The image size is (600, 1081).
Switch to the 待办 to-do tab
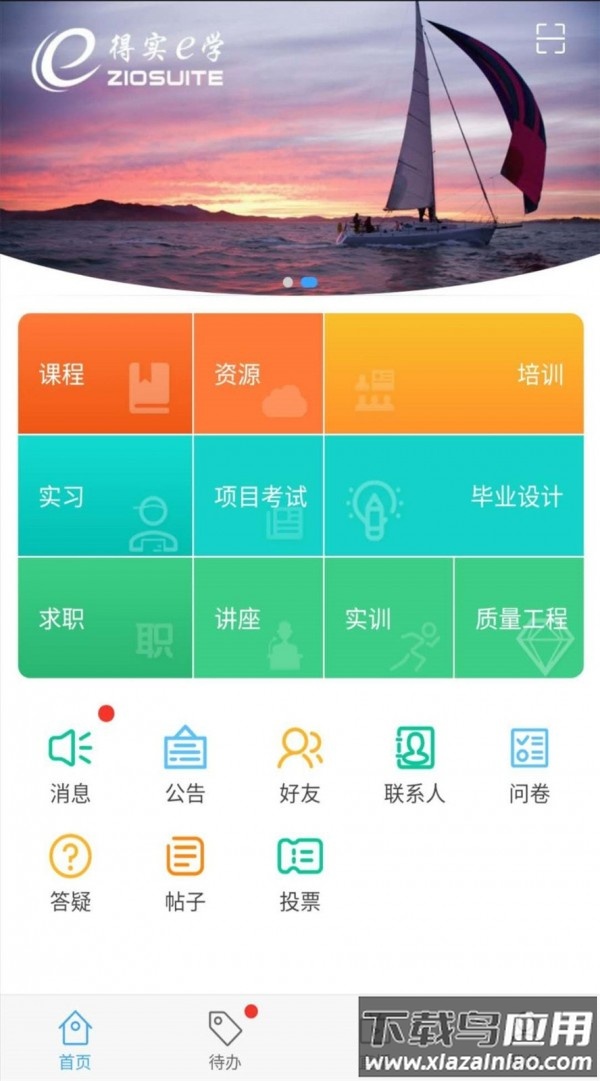(x=225, y=1040)
